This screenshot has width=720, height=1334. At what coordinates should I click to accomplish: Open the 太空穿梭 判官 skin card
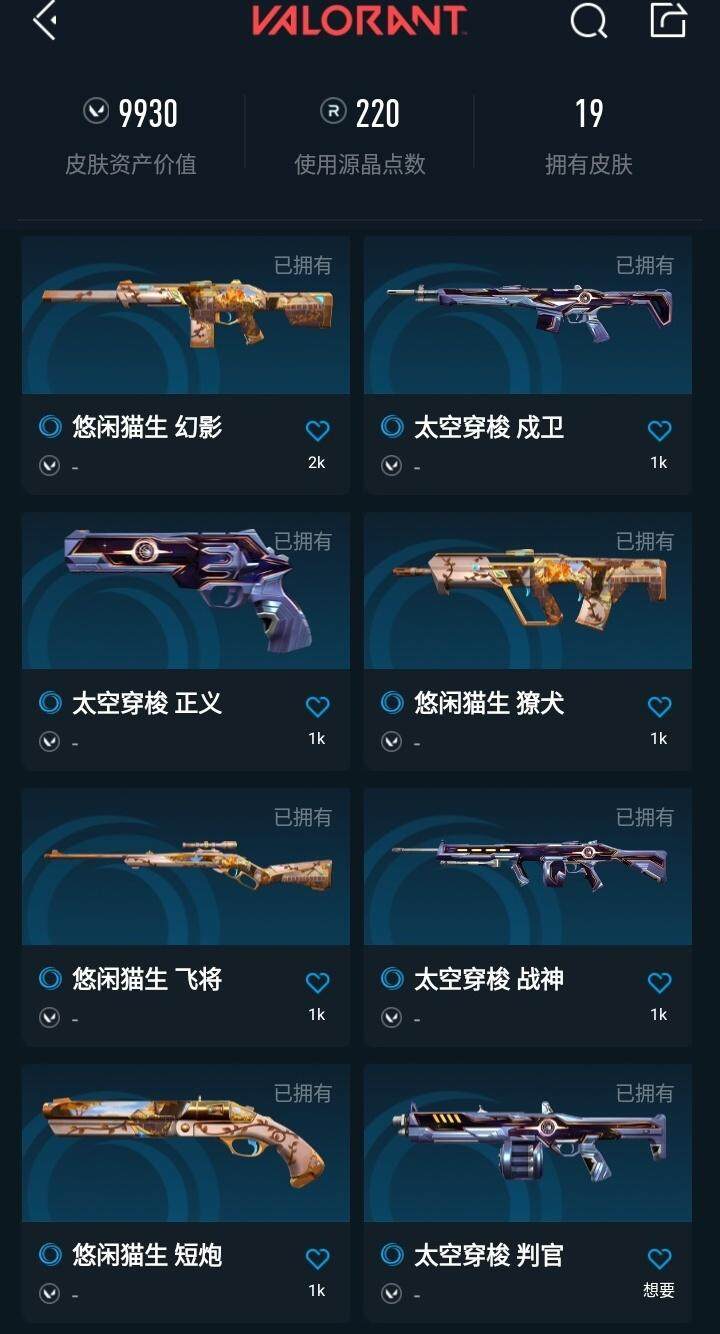pyautogui.click(x=528, y=1144)
